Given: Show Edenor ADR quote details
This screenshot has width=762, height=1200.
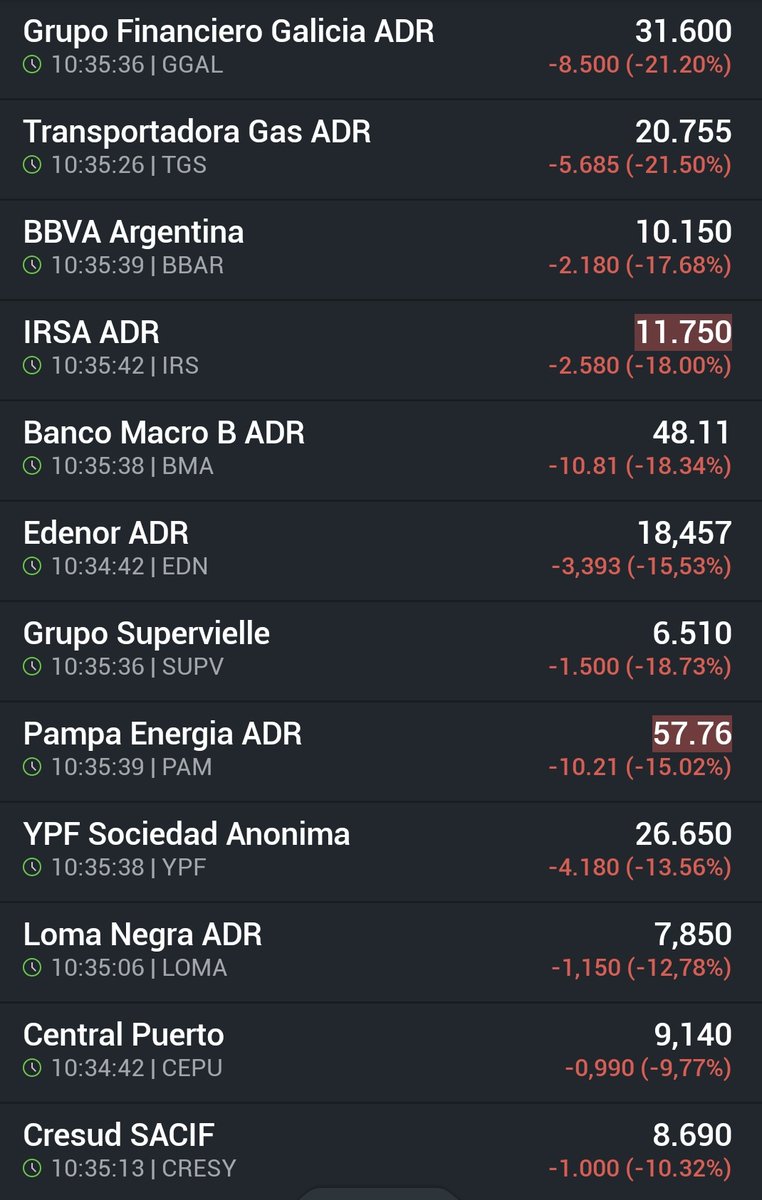Looking at the screenshot, I should click(x=106, y=533).
